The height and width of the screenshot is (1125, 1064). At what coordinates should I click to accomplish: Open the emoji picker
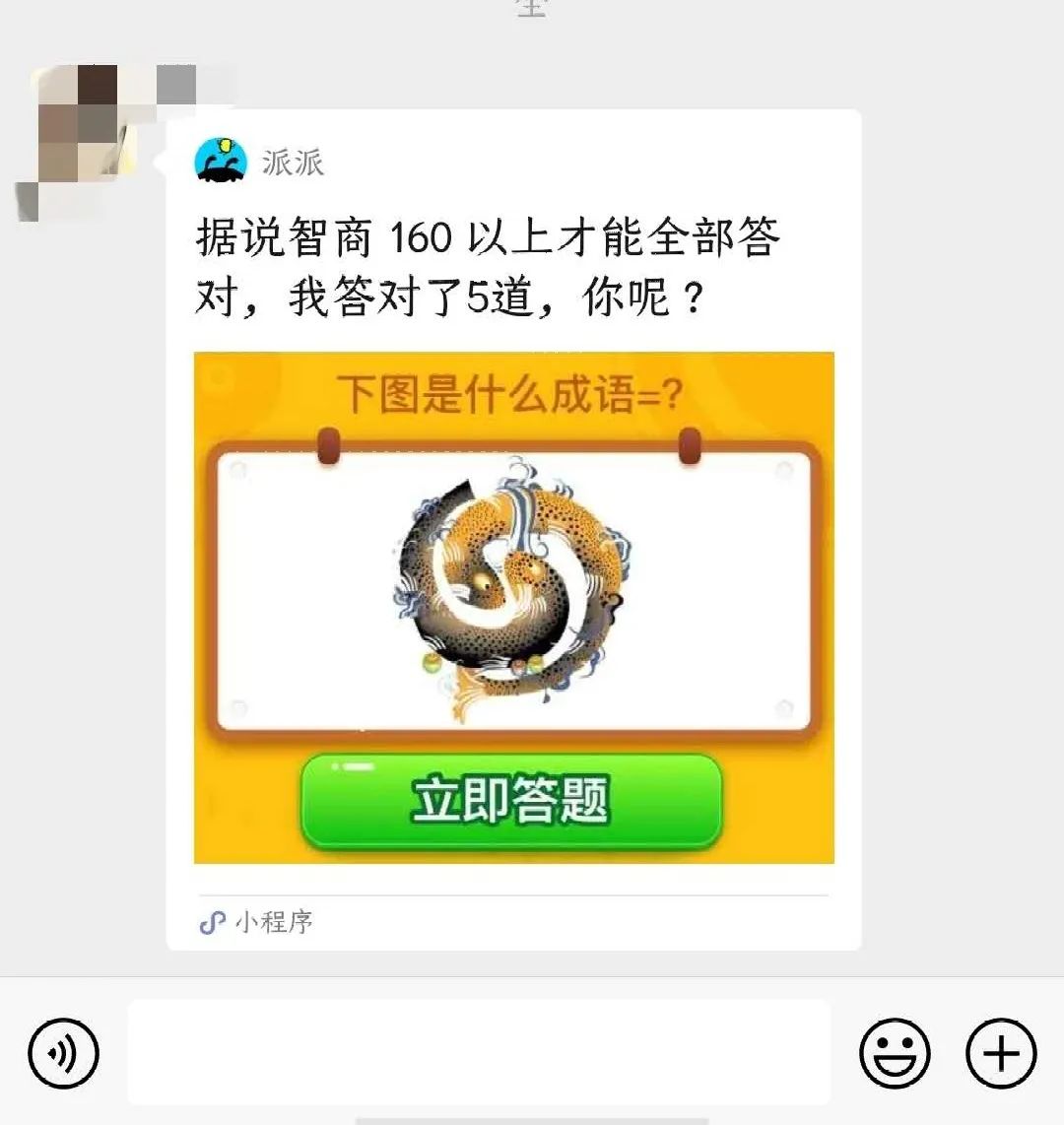[x=895, y=1053]
